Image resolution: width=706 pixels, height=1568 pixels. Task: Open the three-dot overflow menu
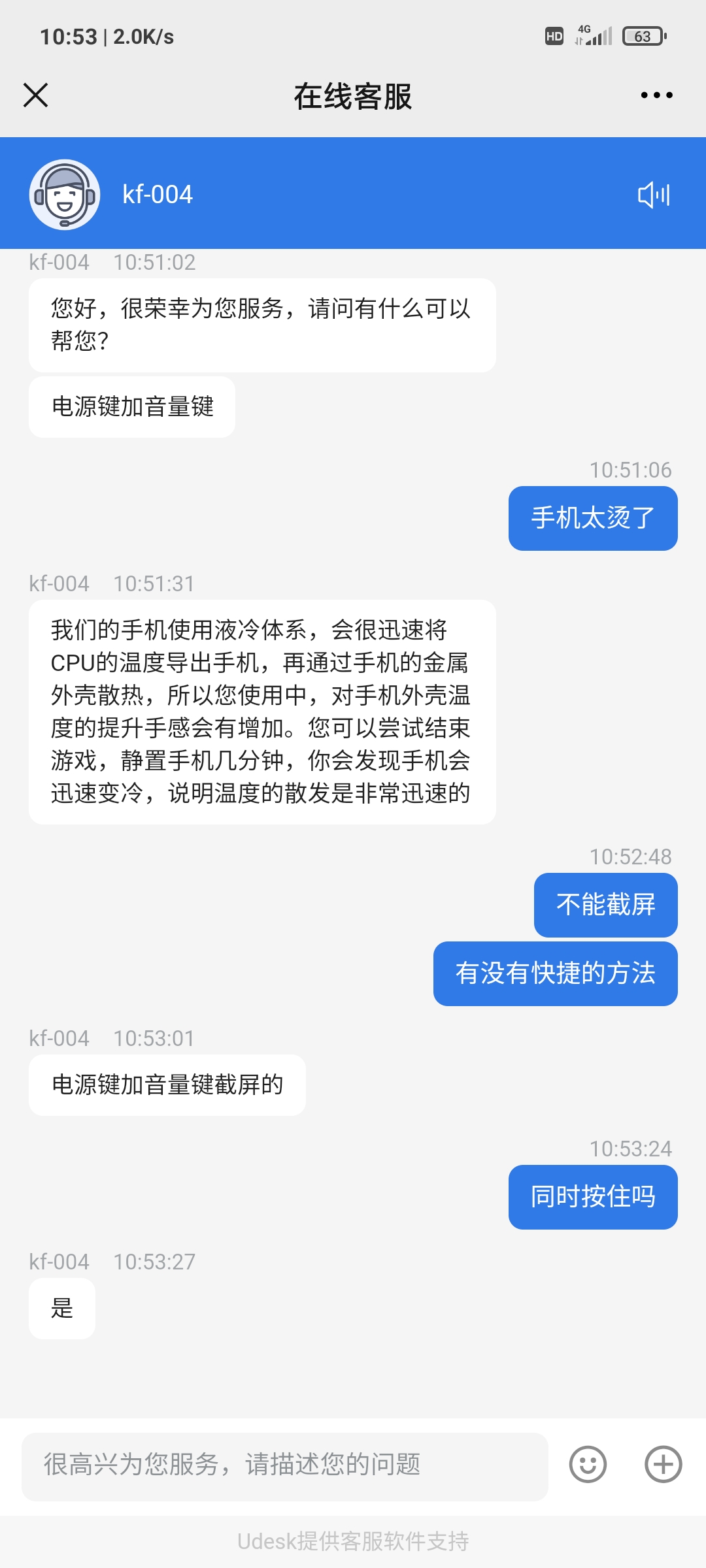point(656,95)
